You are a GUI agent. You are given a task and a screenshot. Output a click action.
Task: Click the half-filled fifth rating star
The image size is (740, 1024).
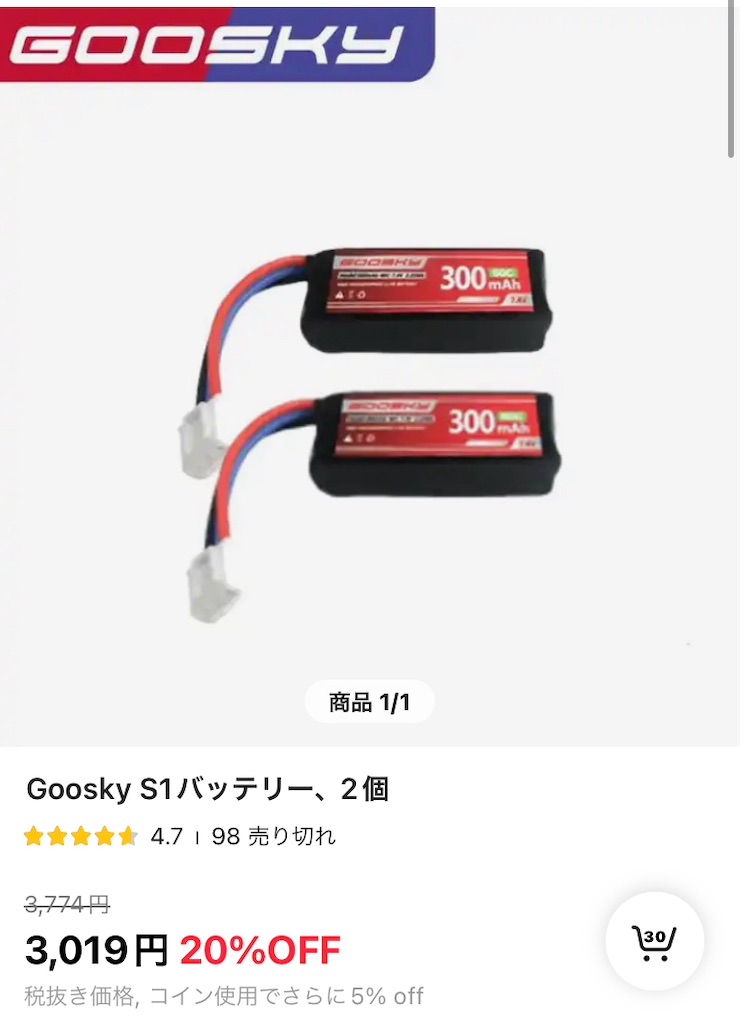128,833
